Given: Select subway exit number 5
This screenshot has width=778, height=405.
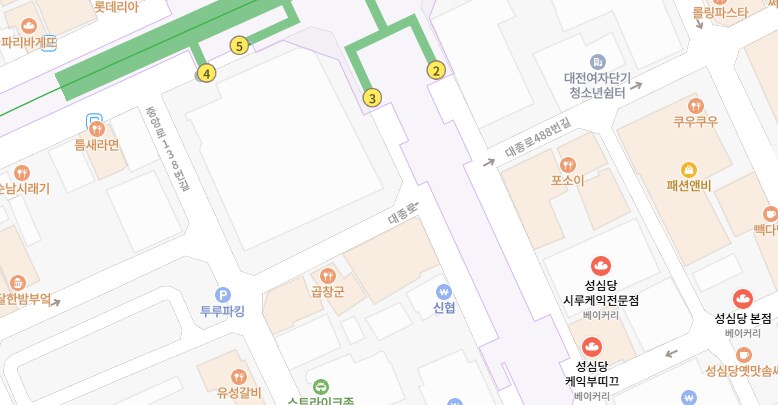Looking at the screenshot, I should pos(238,45).
